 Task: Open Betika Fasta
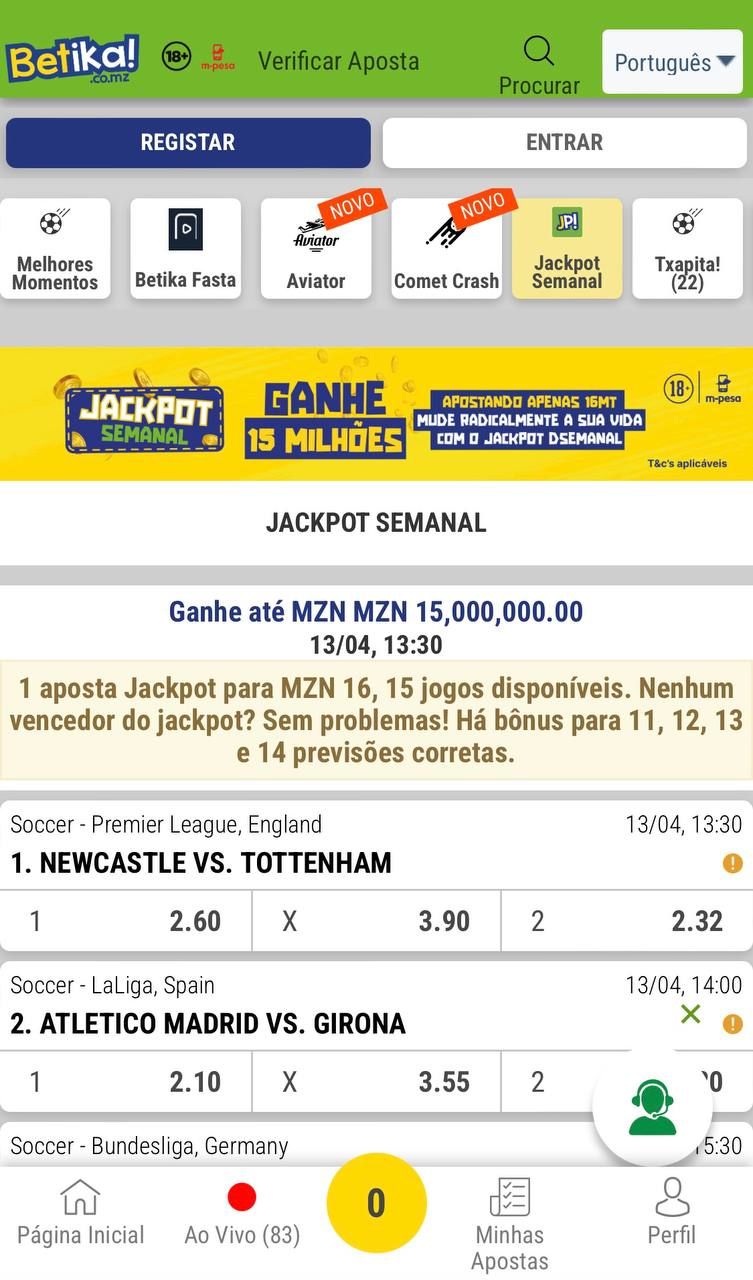[186, 249]
